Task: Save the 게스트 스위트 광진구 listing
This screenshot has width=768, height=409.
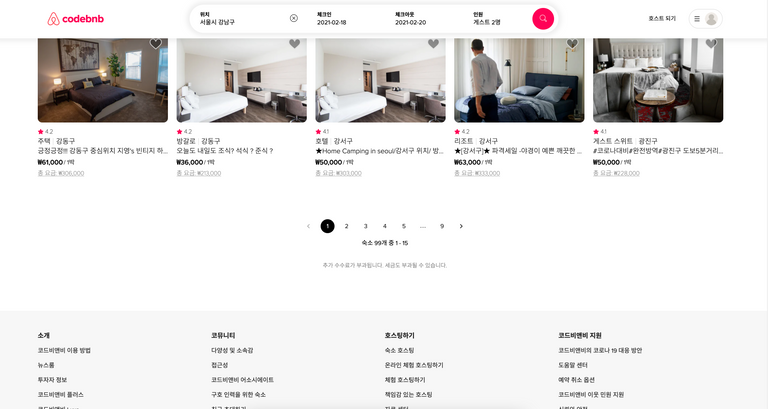Action: point(711,44)
